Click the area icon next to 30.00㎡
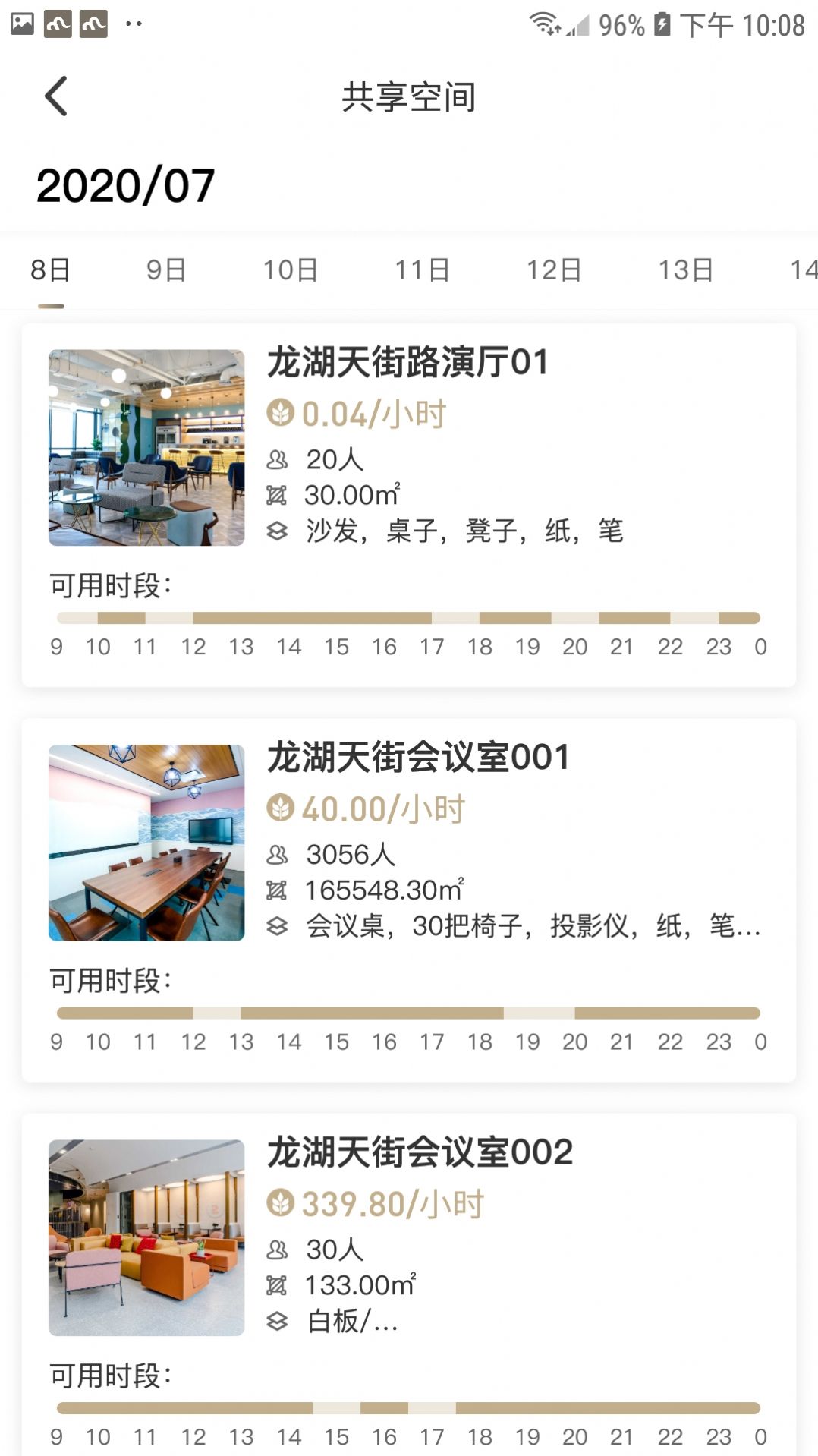Image resolution: width=818 pixels, height=1456 pixels. coord(278,496)
